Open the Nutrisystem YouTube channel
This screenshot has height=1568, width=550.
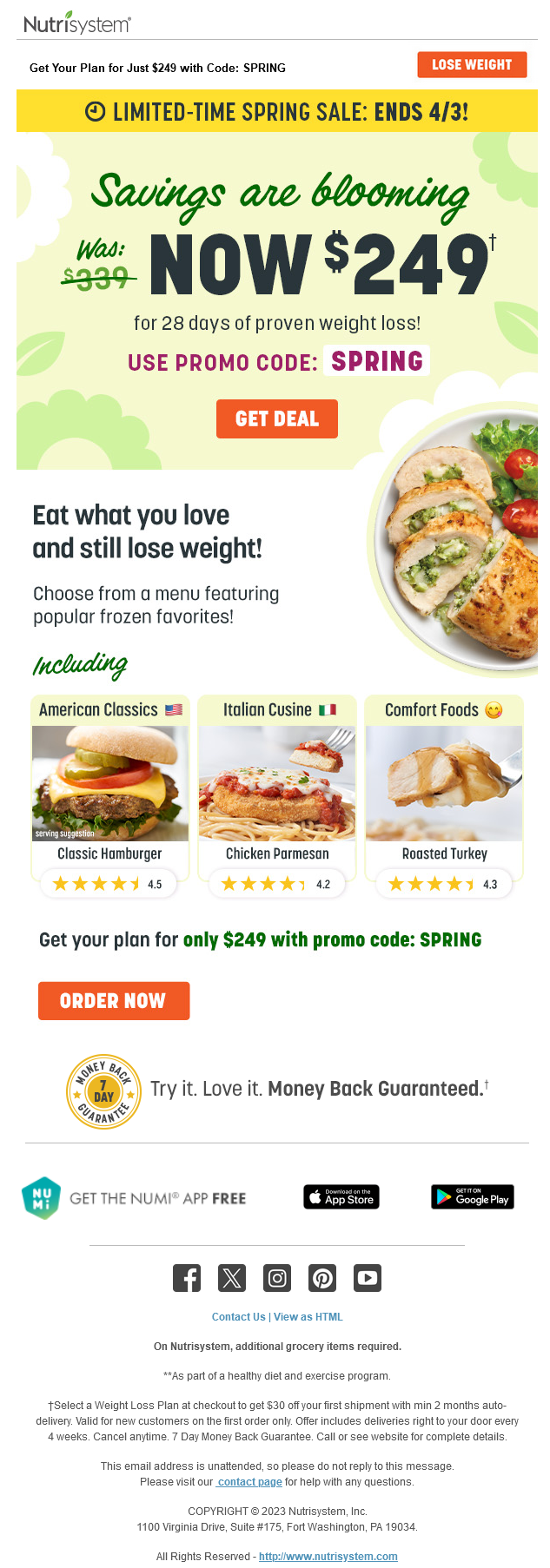point(368,1278)
